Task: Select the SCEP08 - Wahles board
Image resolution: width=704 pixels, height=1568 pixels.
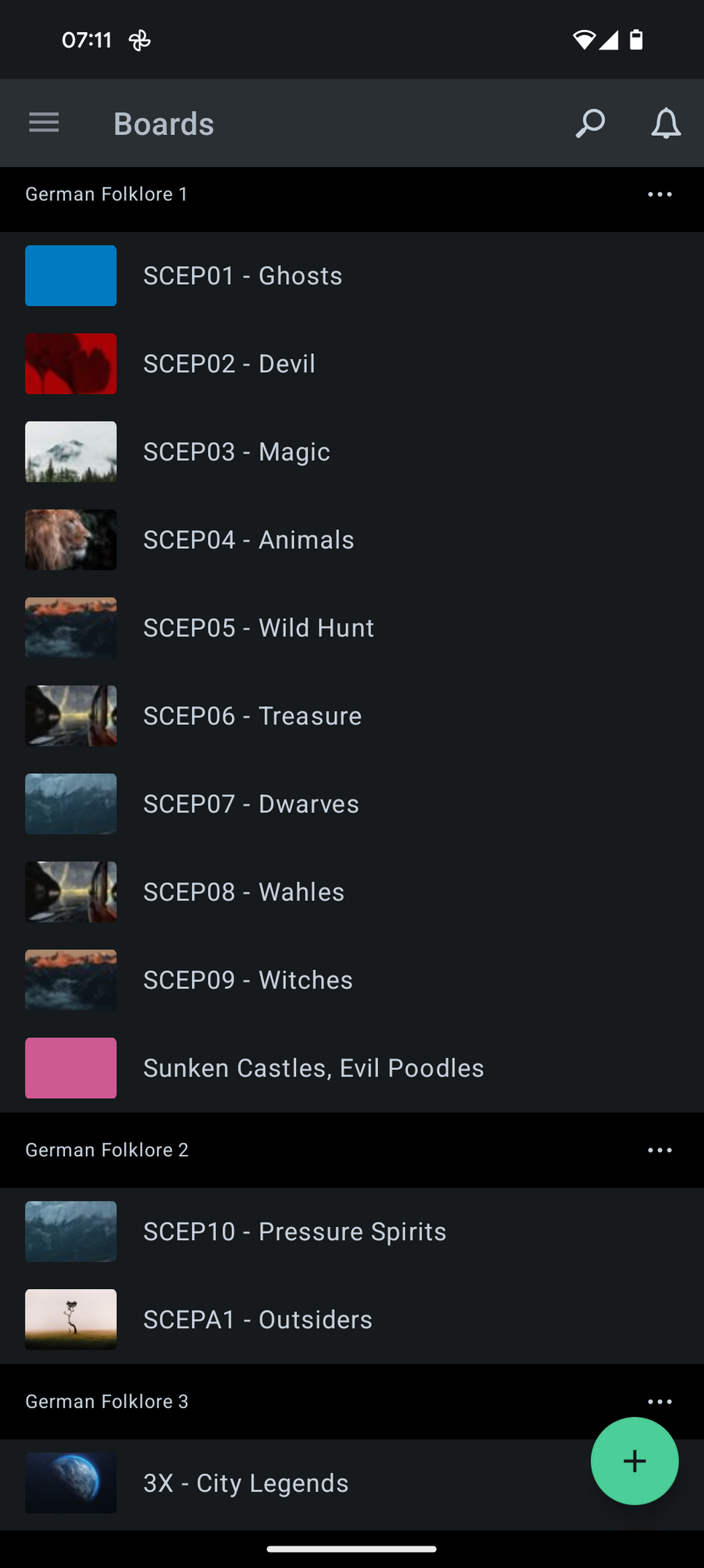Action: pyautogui.click(x=244, y=892)
